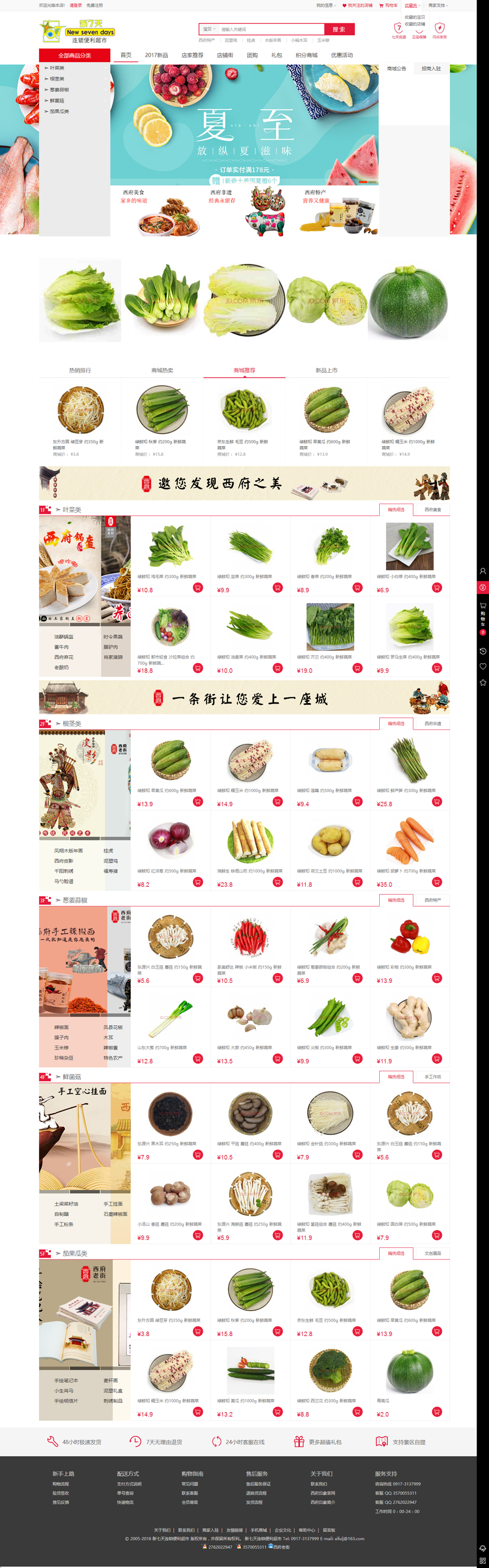Viewport: 489px width, 1568px height.
Task: Go to 2017新品 in the navigation bar
Action: (x=156, y=55)
